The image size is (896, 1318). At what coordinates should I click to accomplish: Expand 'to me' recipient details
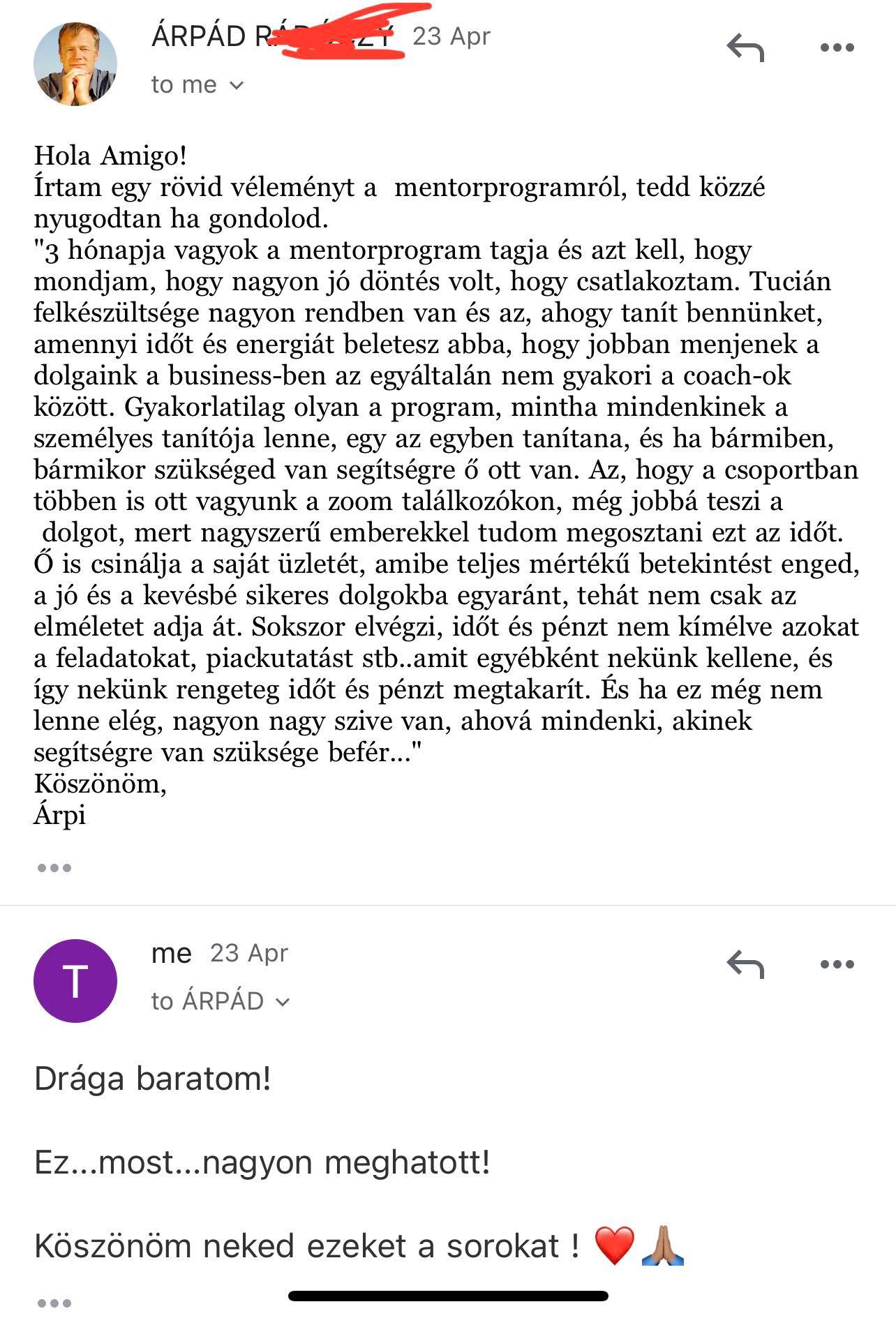(197, 85)
